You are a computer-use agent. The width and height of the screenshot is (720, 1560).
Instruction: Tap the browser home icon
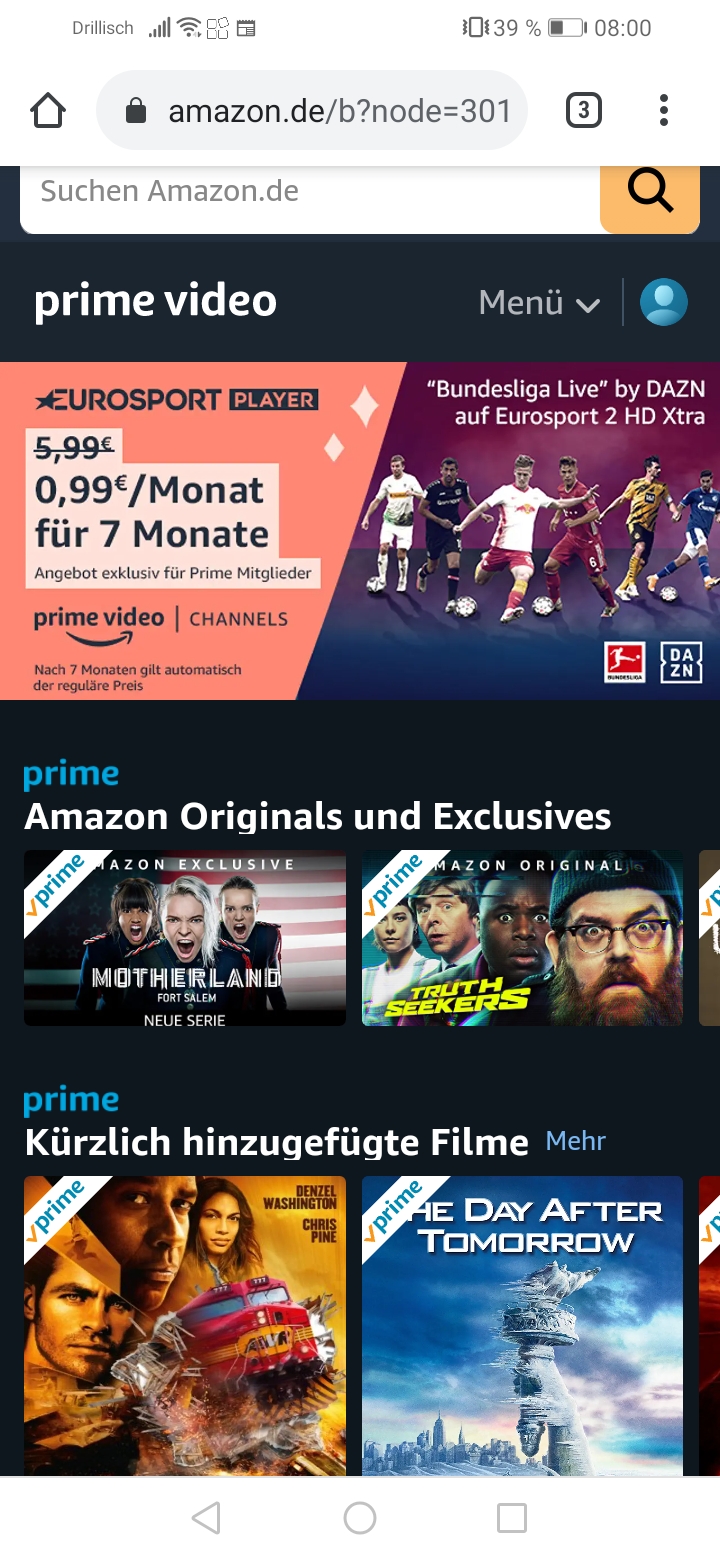tap(48, 110)
